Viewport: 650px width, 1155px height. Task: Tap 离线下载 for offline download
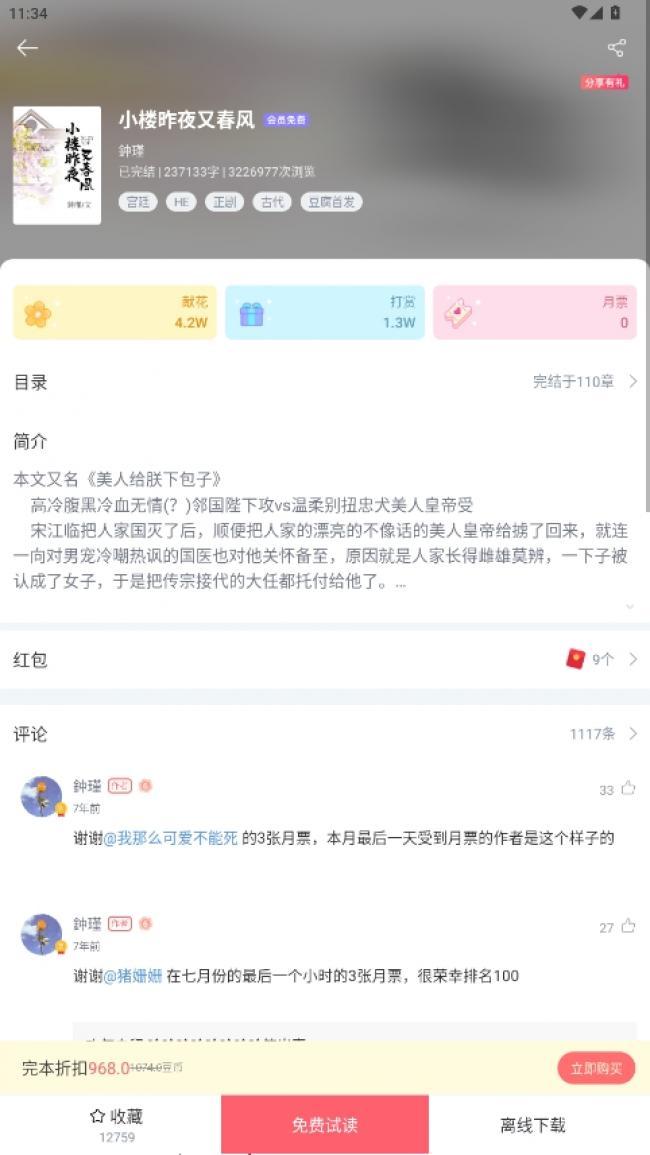533,1125
